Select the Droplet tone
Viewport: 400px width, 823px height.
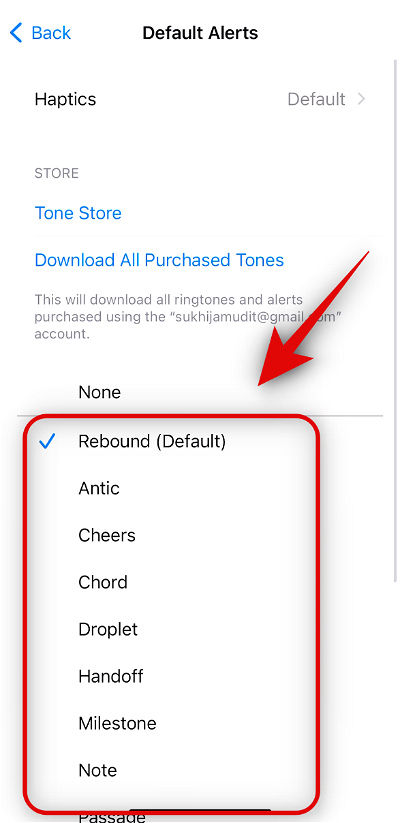point(200,629)
